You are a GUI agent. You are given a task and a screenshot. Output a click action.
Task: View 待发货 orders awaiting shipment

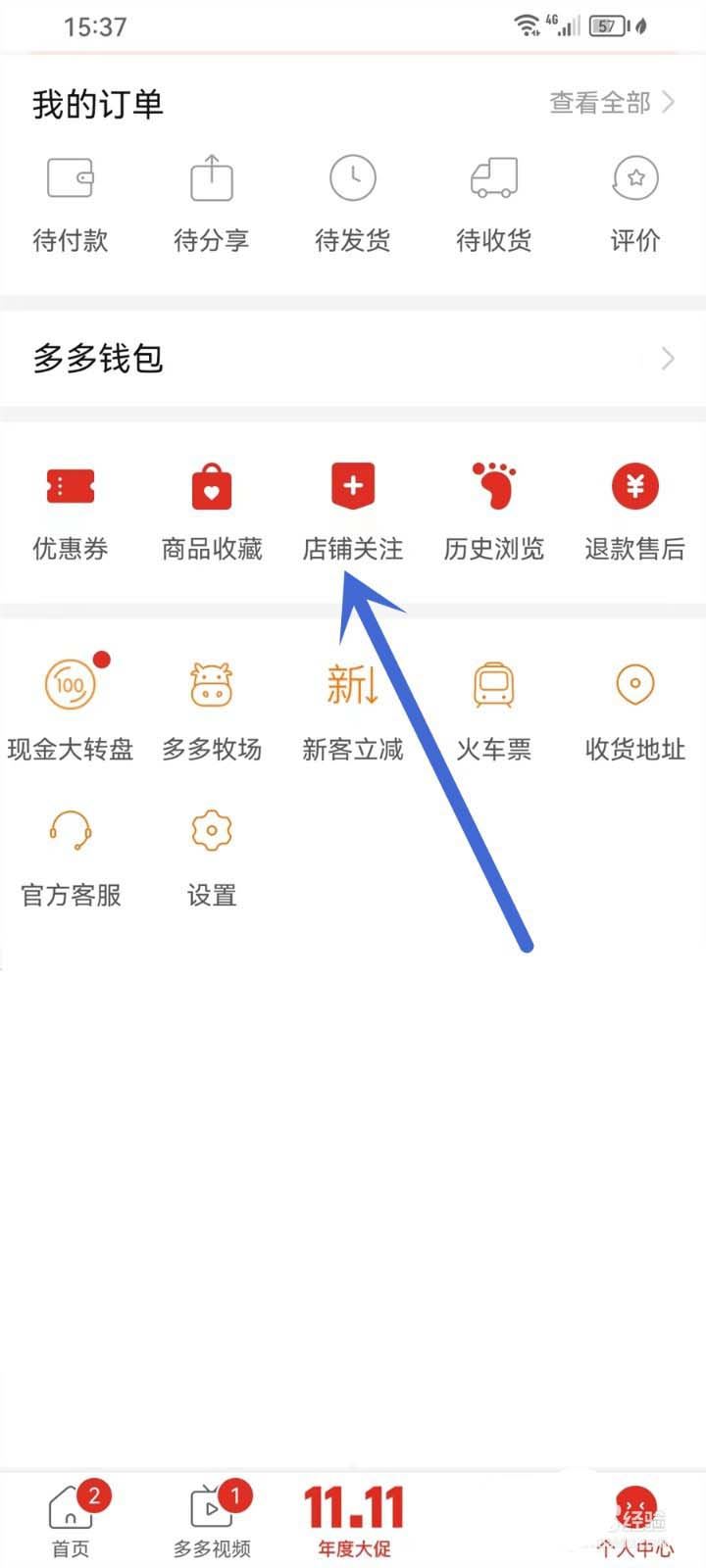352,203
